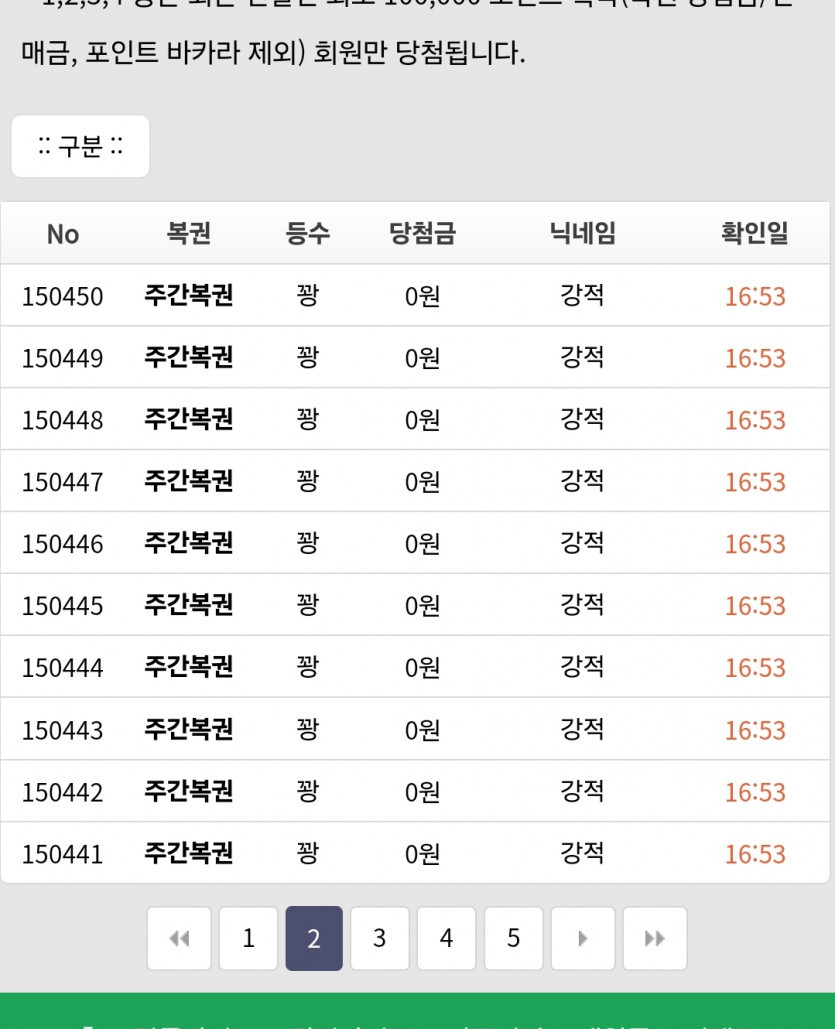Open the 구분 filter dropdown
Viewport: 835px width, 1029px height.
point(80,147)
